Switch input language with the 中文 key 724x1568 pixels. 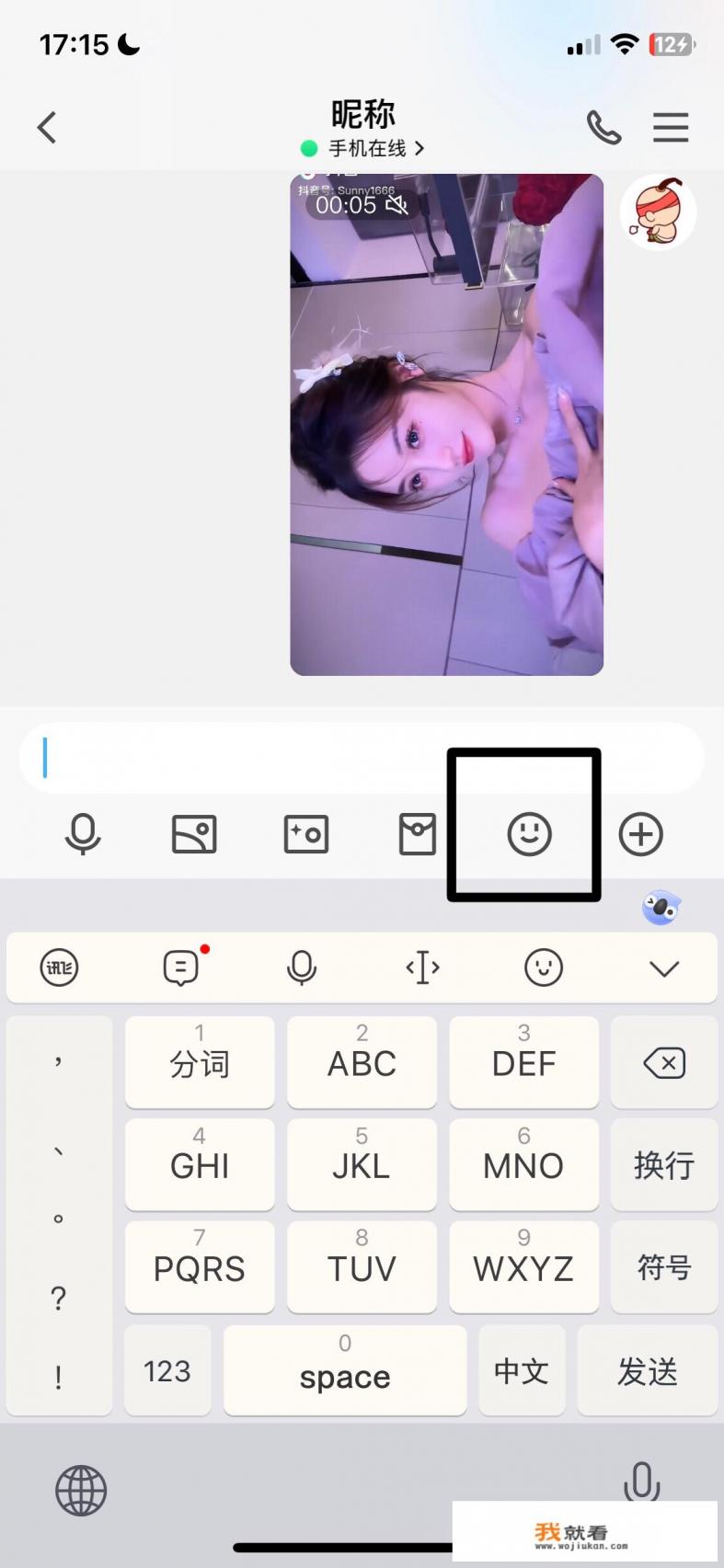[521, 1370]
